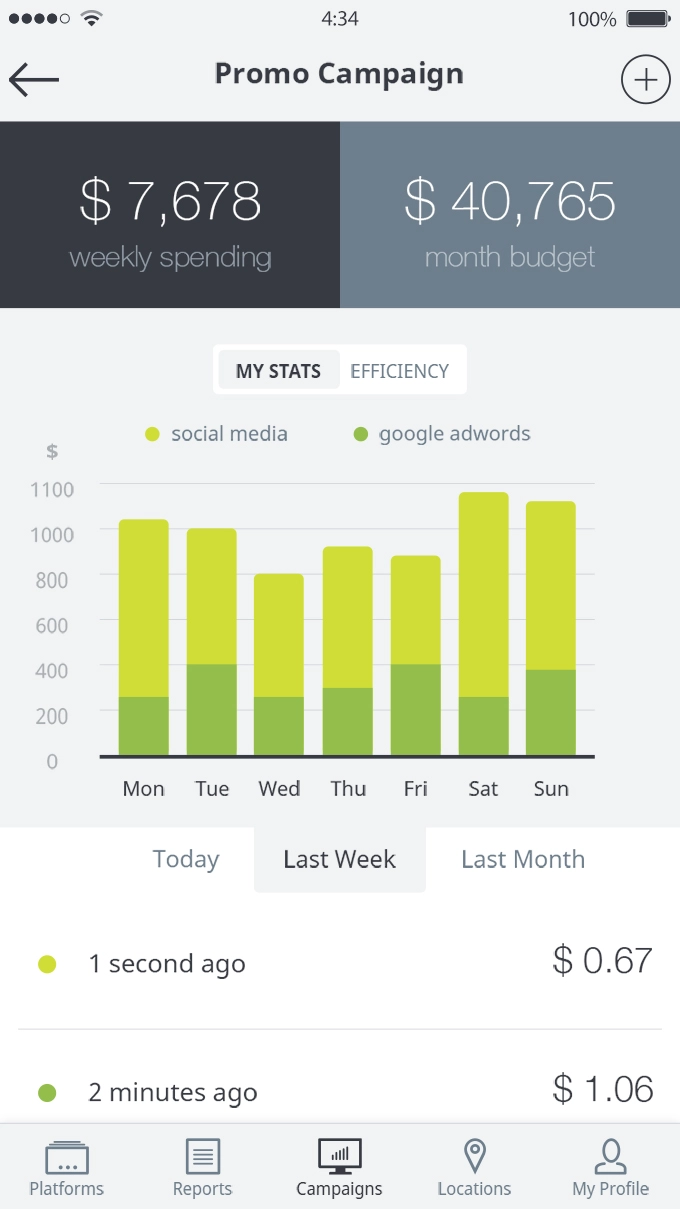
Task: Open the Platforms tab
Action: coord(66,1168)
